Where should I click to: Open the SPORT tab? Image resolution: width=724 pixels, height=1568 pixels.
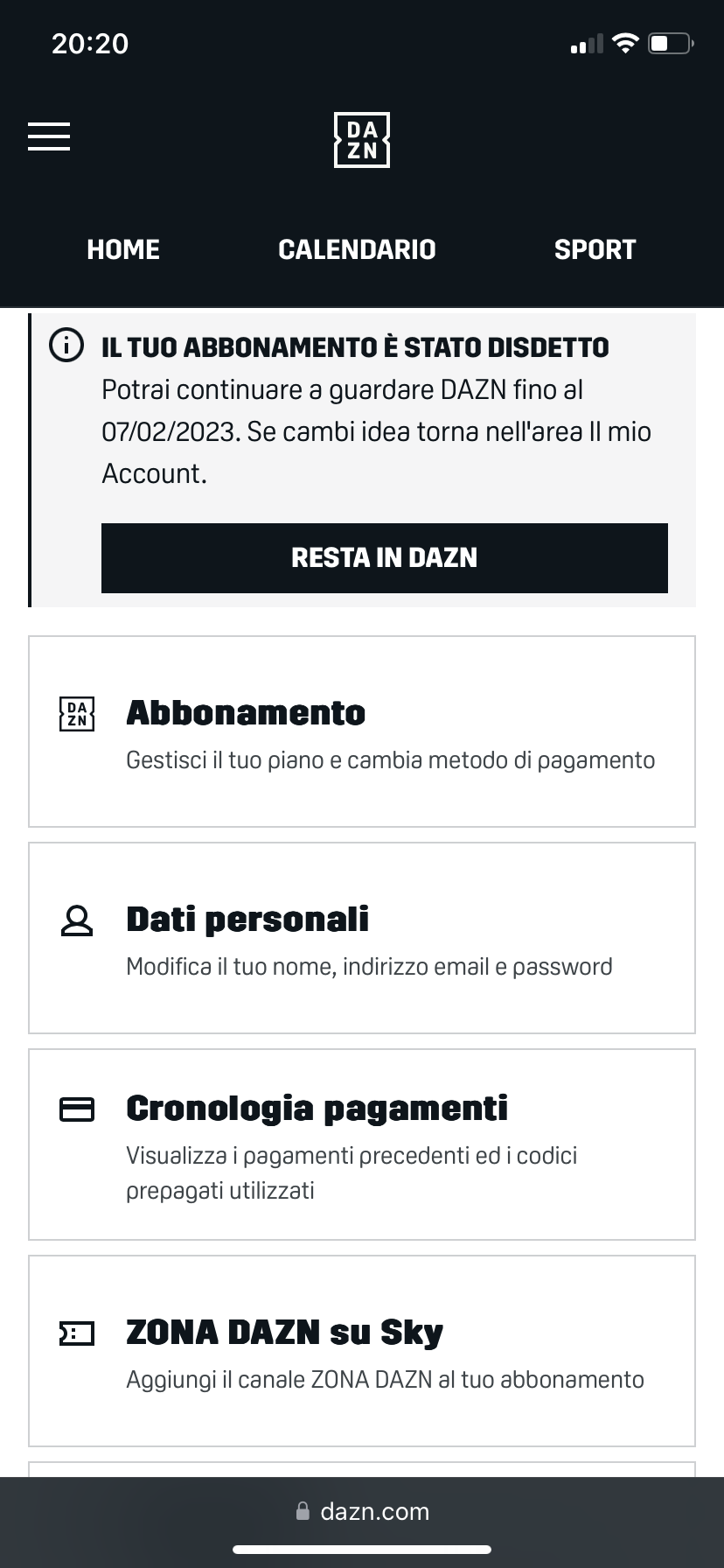pos(595,249)
